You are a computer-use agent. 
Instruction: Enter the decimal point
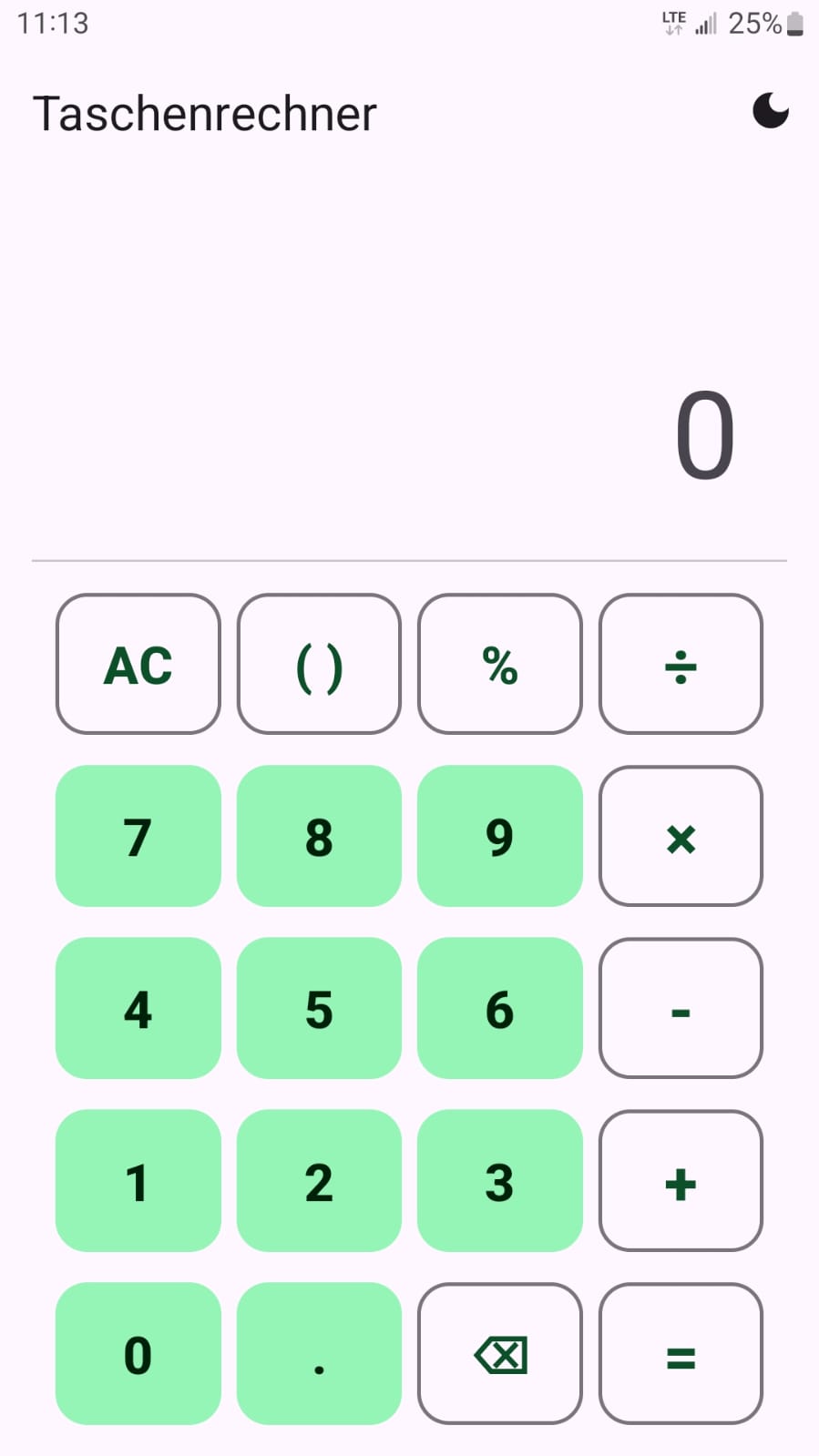[319, 1354]
